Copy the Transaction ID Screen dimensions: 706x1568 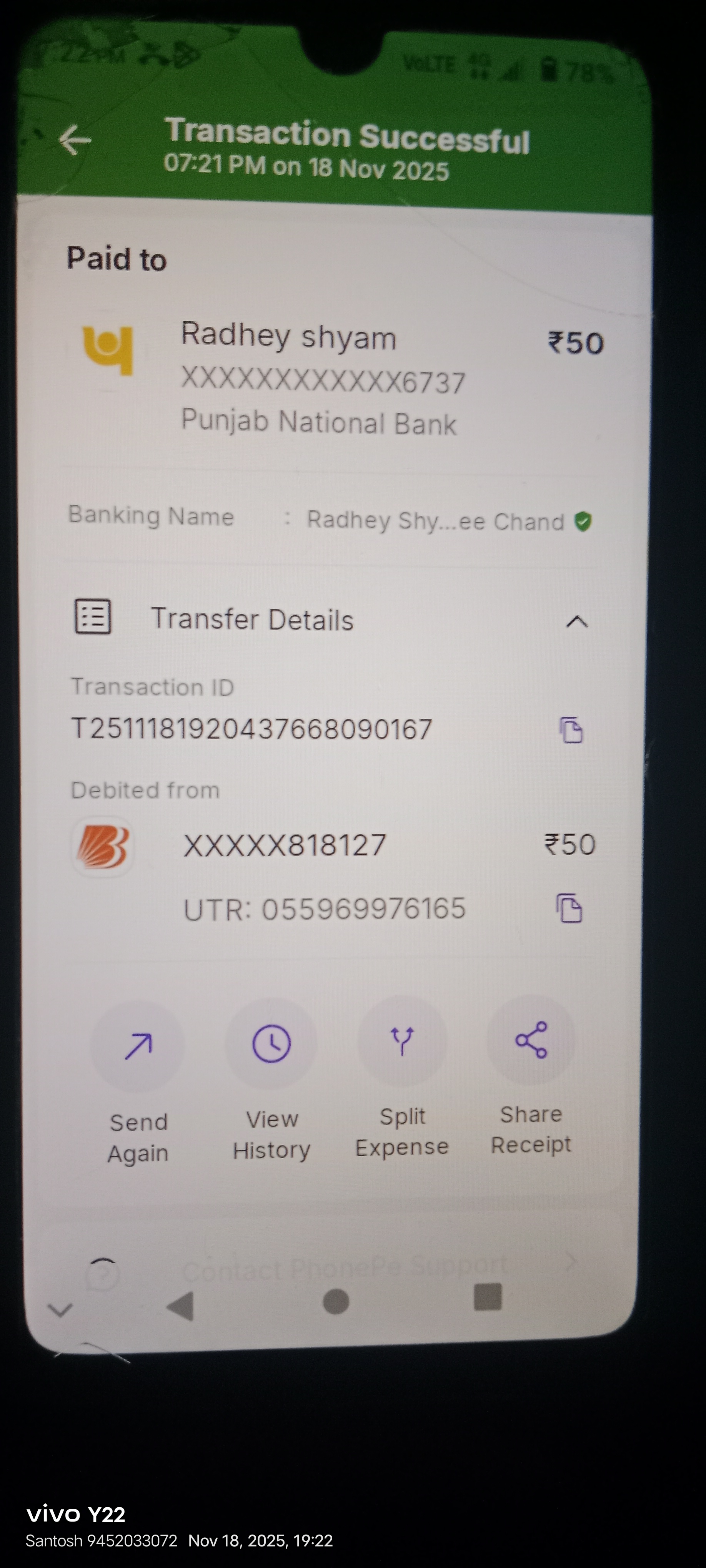pos(571,730)
